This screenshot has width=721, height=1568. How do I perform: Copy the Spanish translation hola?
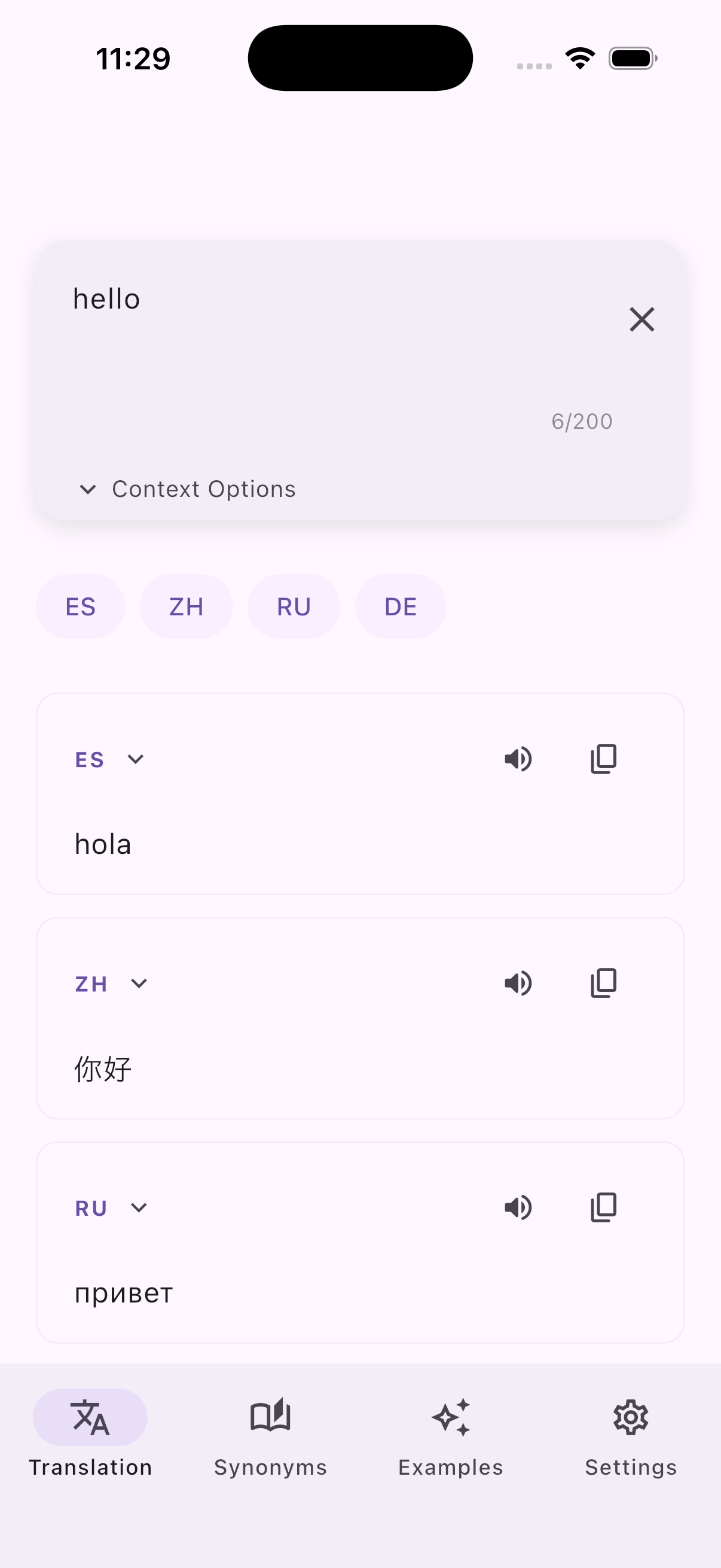(x=604, y=758)
